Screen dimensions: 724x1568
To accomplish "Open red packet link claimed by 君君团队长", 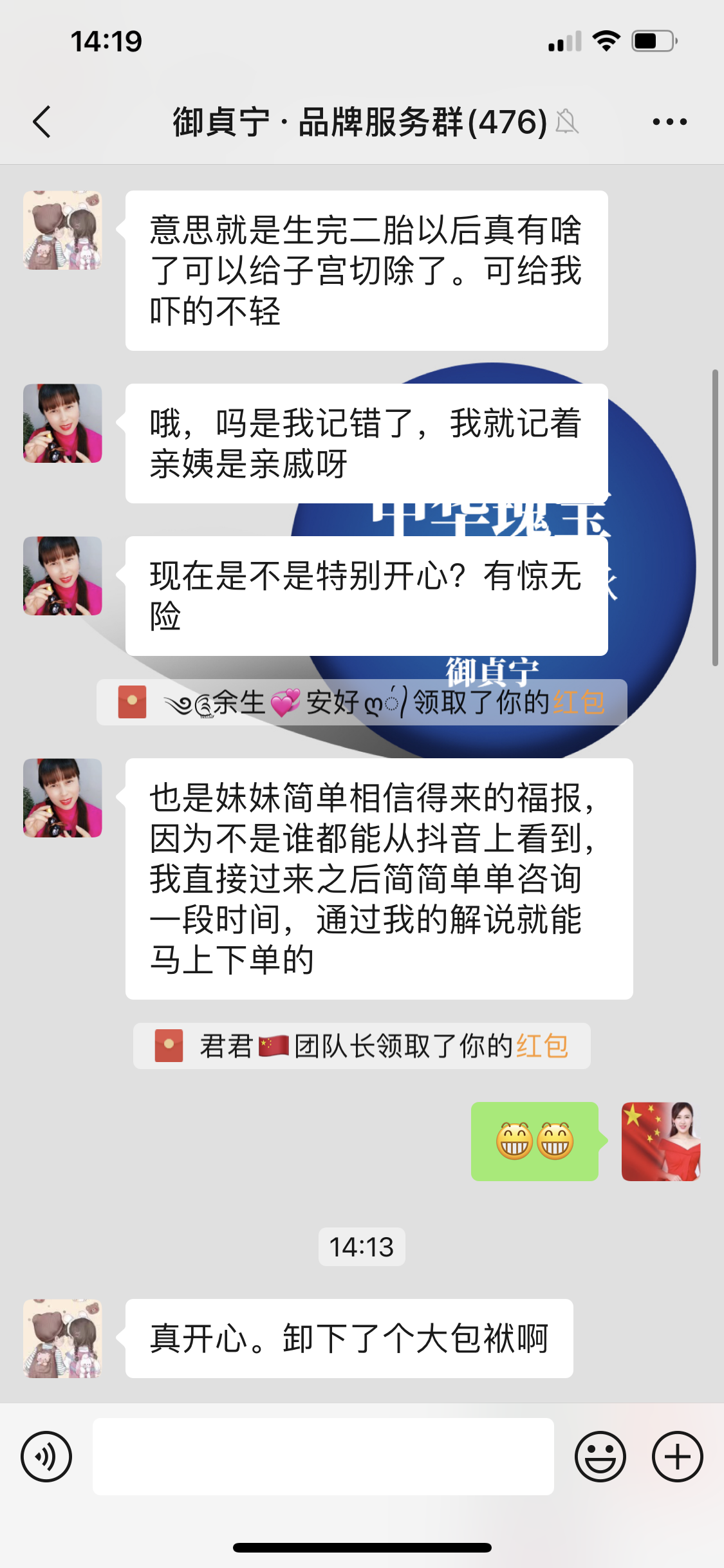I will pyautogui.click(x=542, y=1046).
